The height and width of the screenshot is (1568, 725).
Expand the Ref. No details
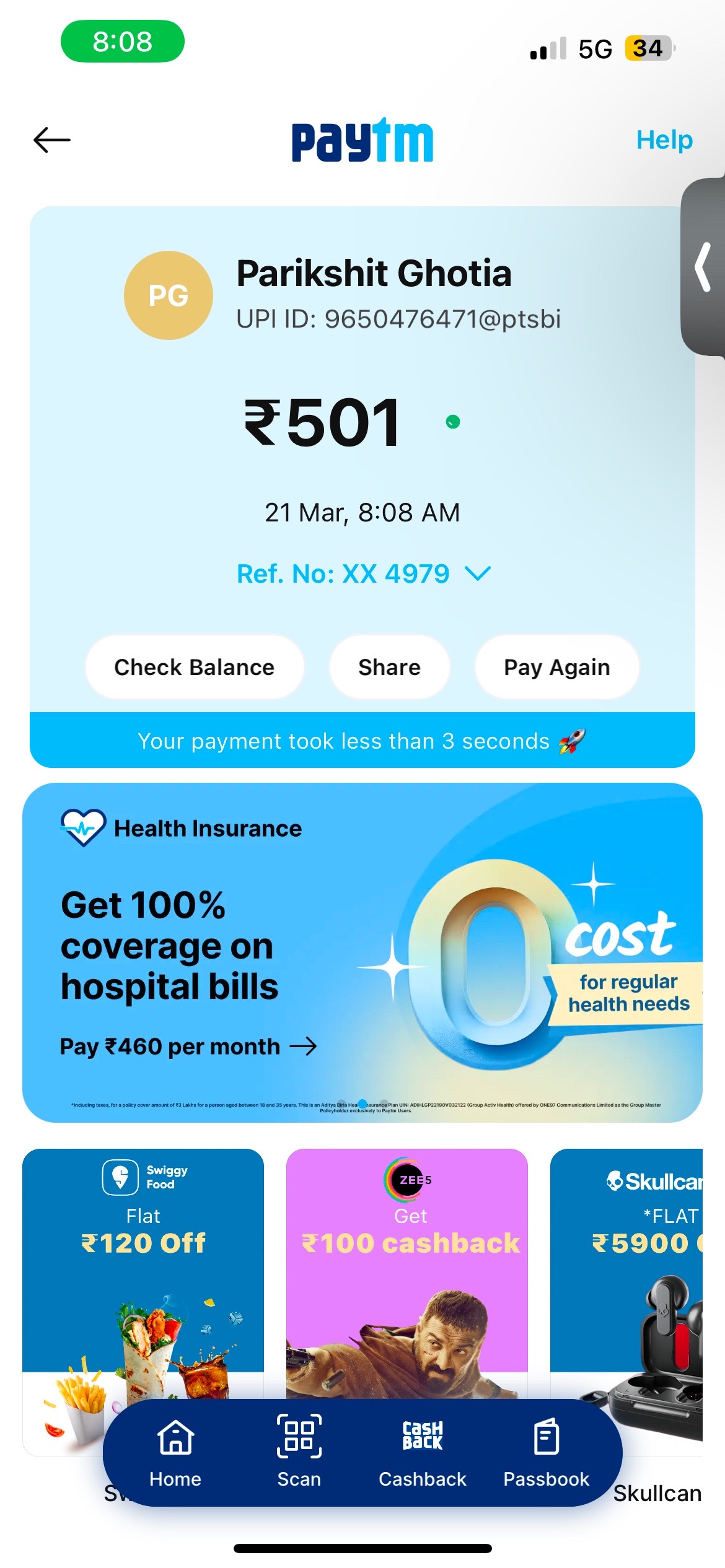[364, 574]
